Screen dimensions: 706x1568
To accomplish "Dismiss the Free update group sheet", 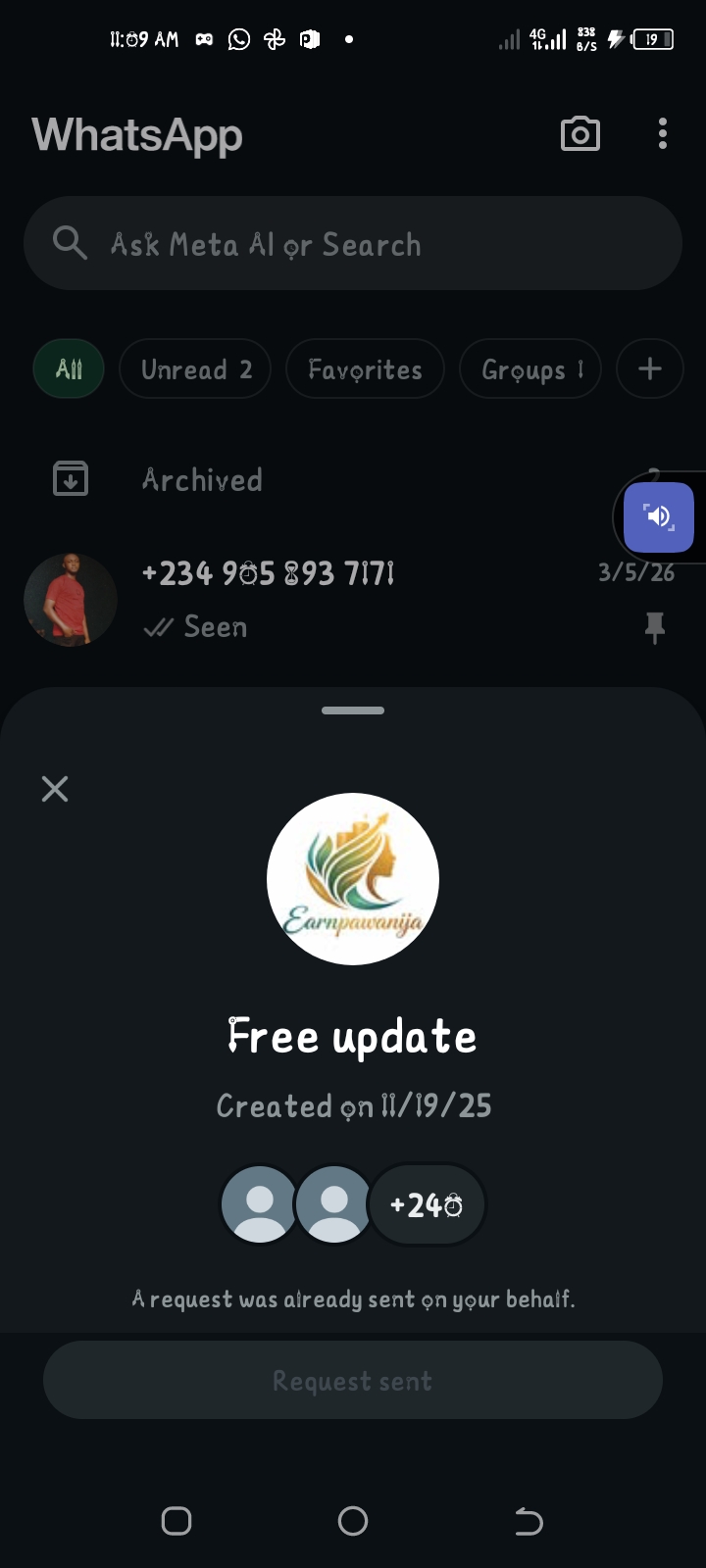I will (x=55, y=789).
